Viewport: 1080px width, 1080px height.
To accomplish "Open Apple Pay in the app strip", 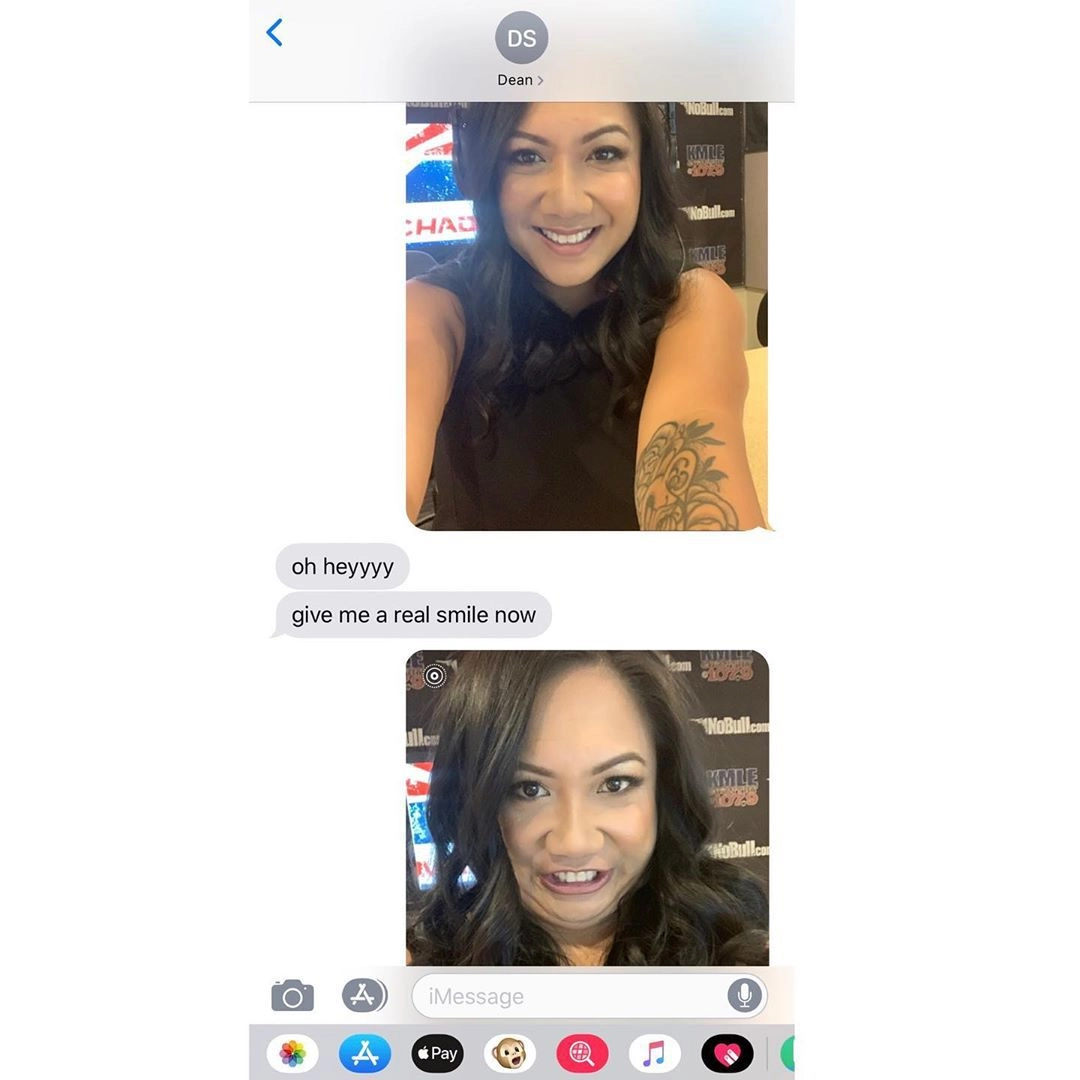I will tap(437, 1053).
